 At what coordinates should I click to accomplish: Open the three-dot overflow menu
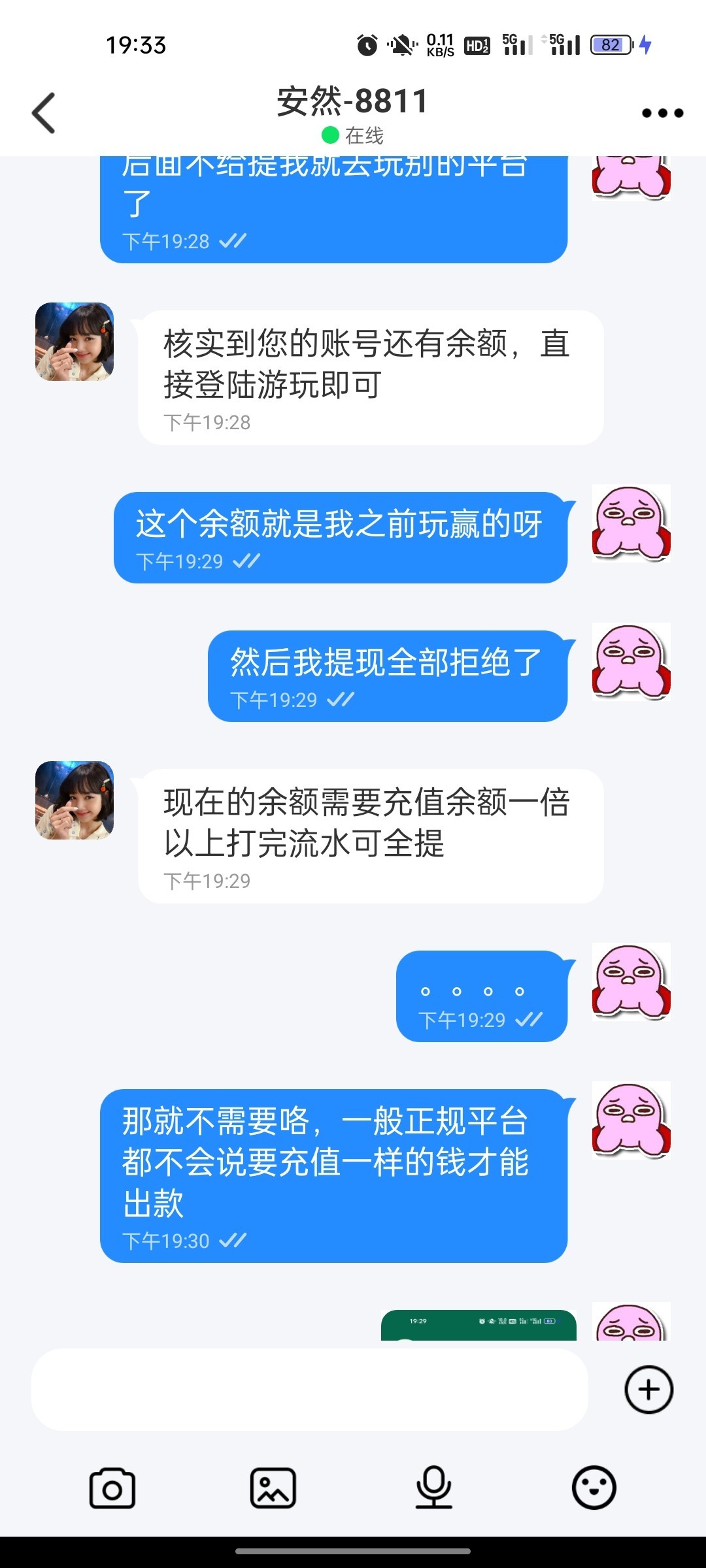click(x=662, y=113)
